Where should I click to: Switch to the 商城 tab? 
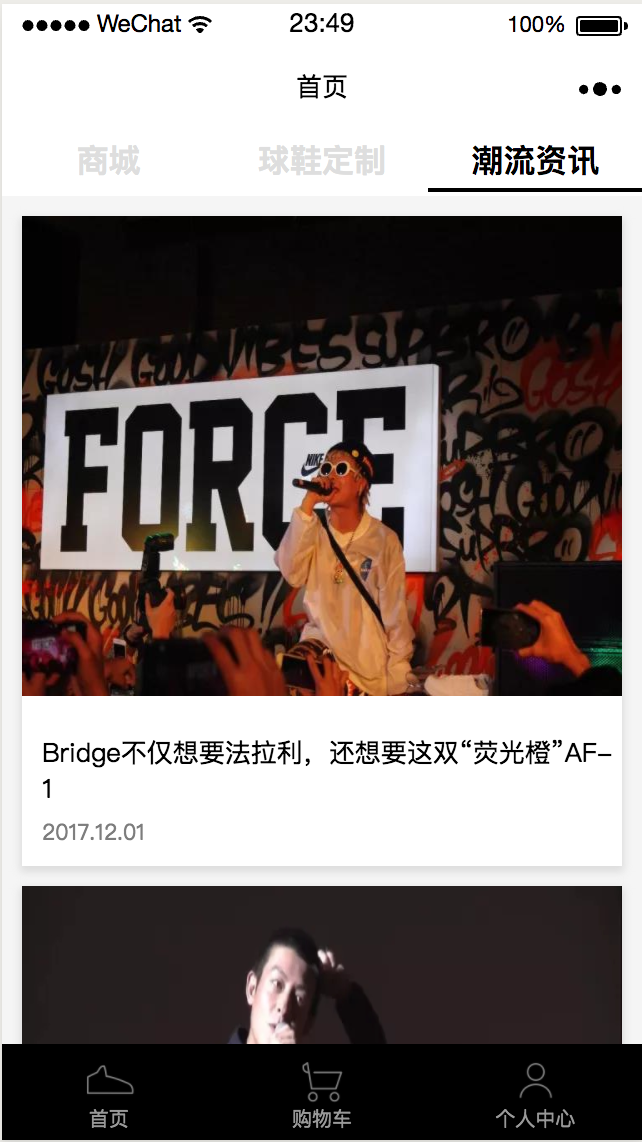coord(108,161)
